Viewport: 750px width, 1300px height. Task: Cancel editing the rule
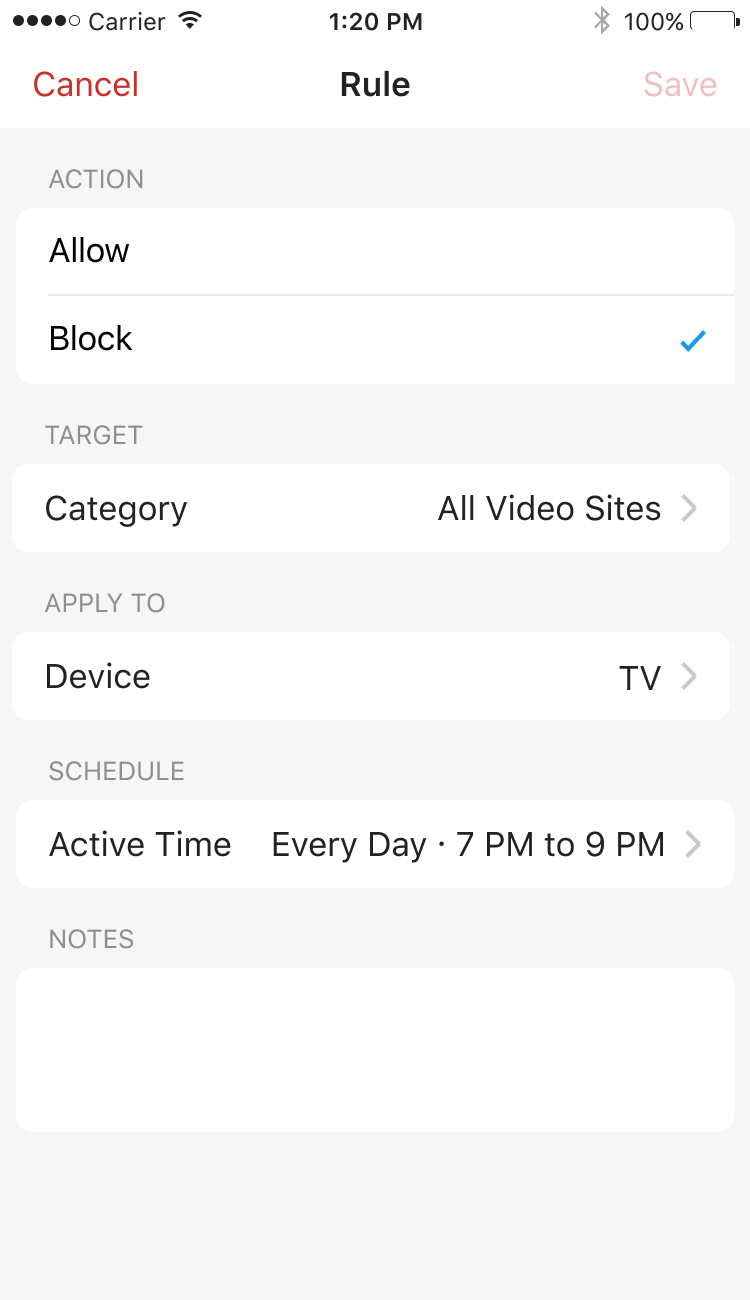(86, 85)
